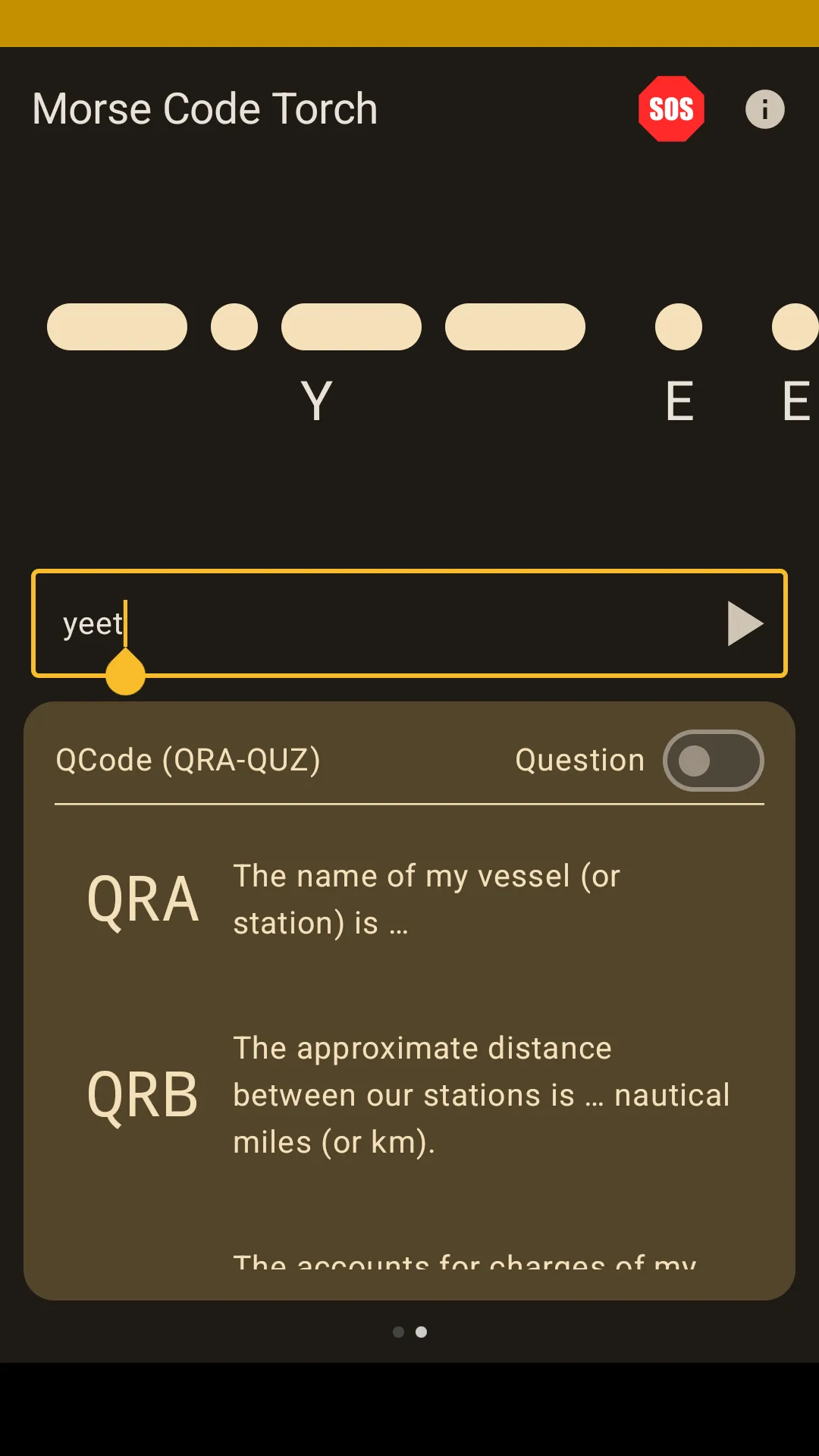Select the QRA code entry

tap(409, 899)
